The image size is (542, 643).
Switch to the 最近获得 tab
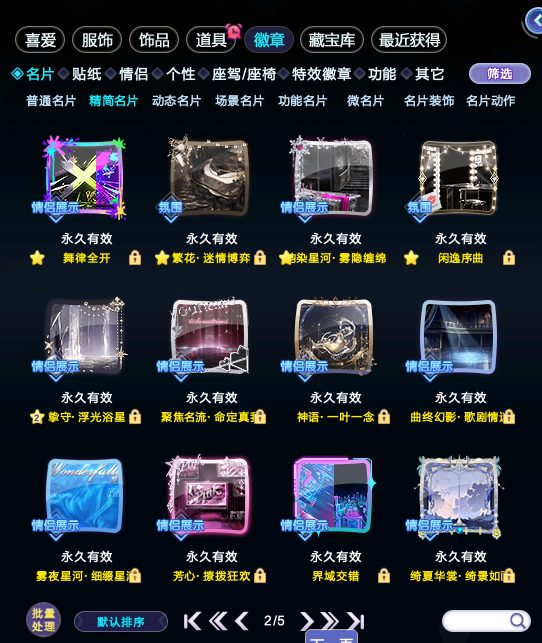tap(409, 40)
